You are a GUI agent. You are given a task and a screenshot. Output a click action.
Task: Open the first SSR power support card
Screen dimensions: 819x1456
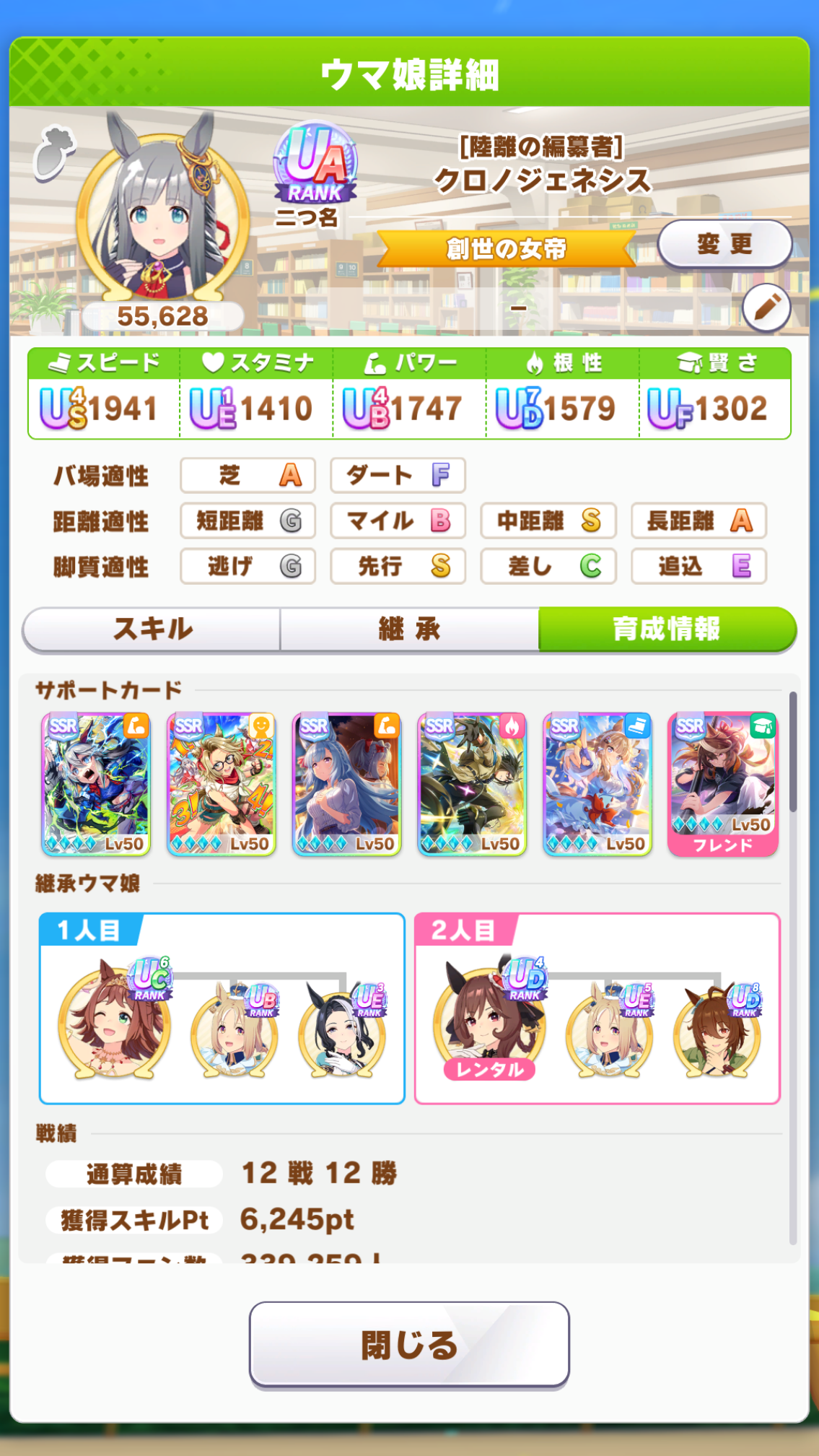coord(96,784)
